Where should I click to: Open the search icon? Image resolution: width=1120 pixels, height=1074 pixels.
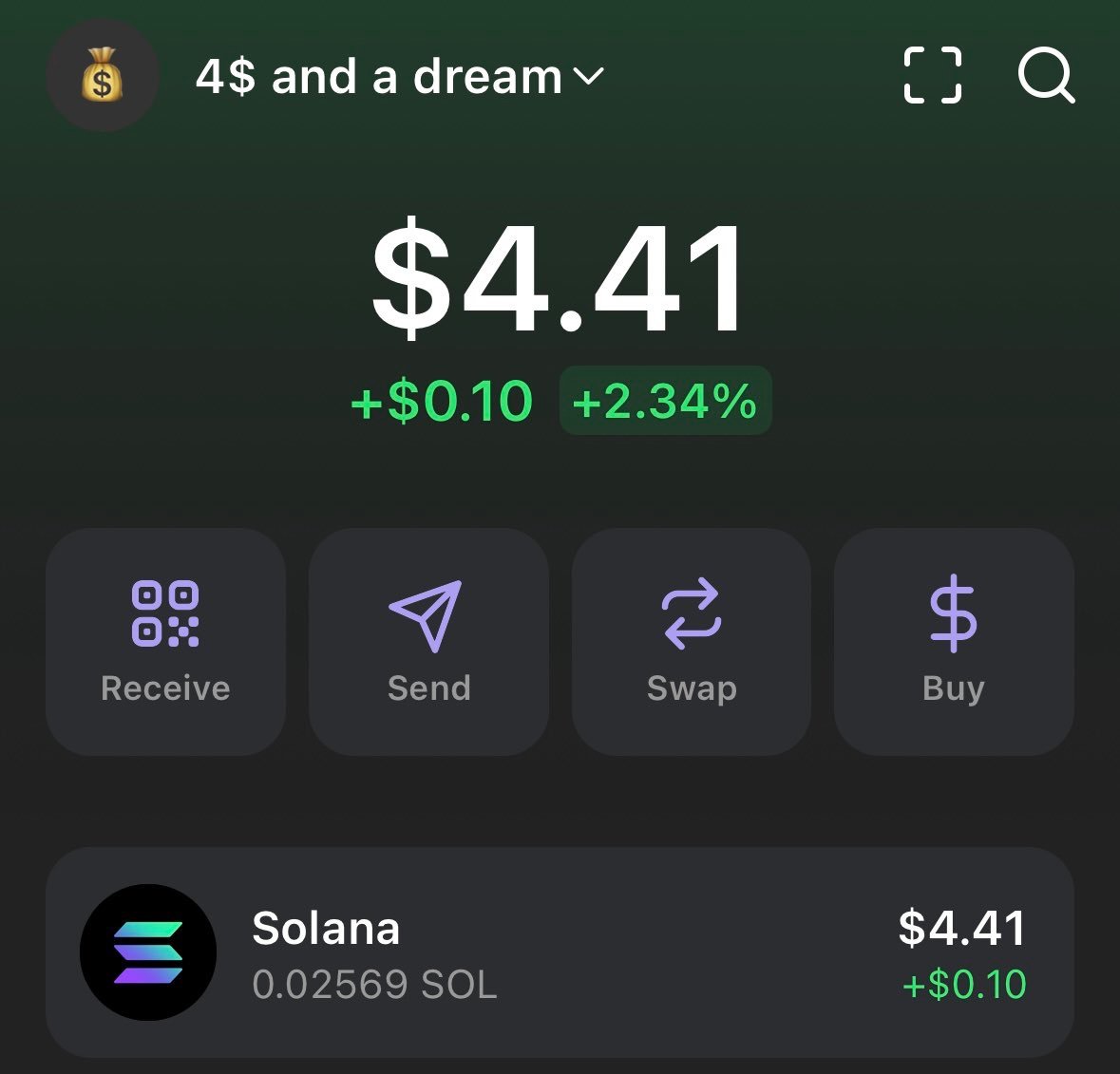[1046, 75]
